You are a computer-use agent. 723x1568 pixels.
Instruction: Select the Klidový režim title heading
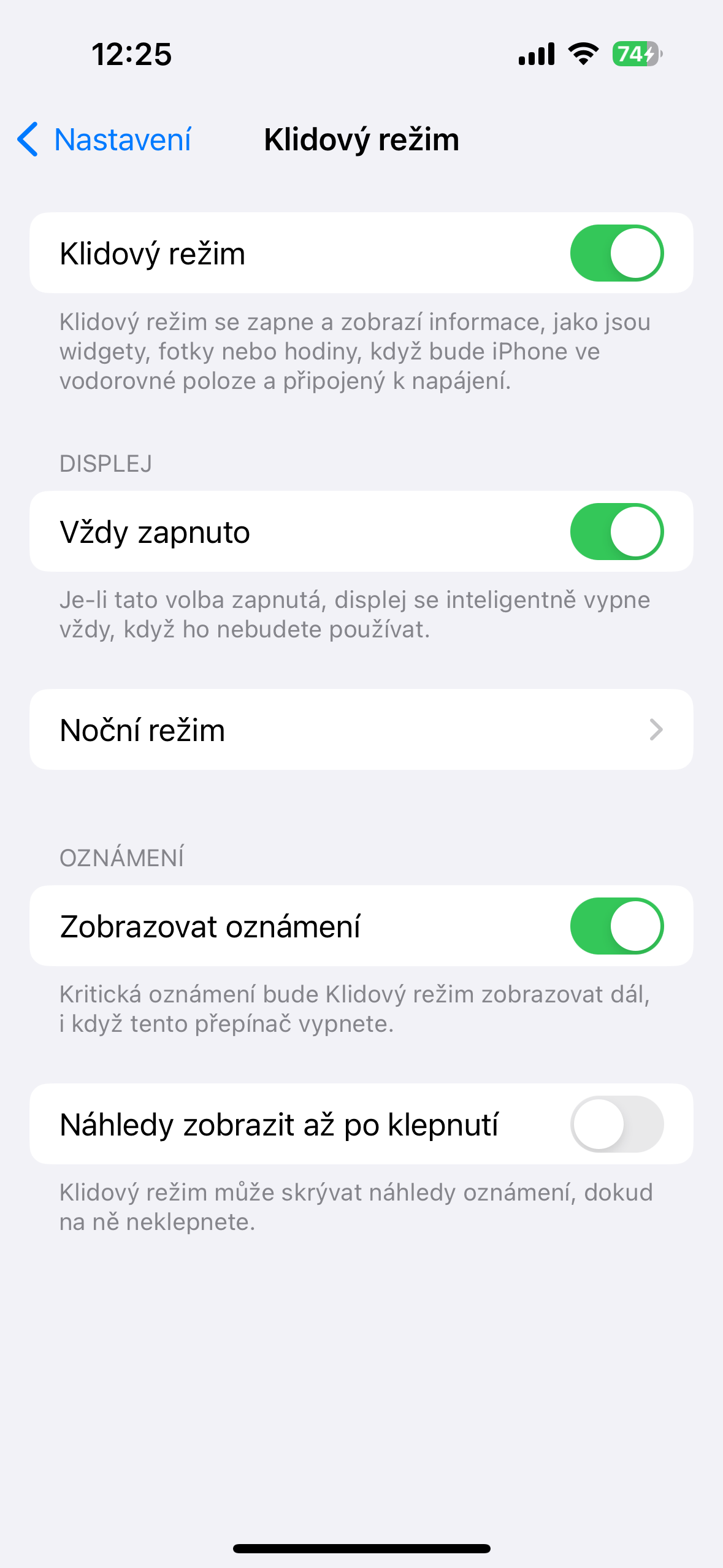coord(361,139)
